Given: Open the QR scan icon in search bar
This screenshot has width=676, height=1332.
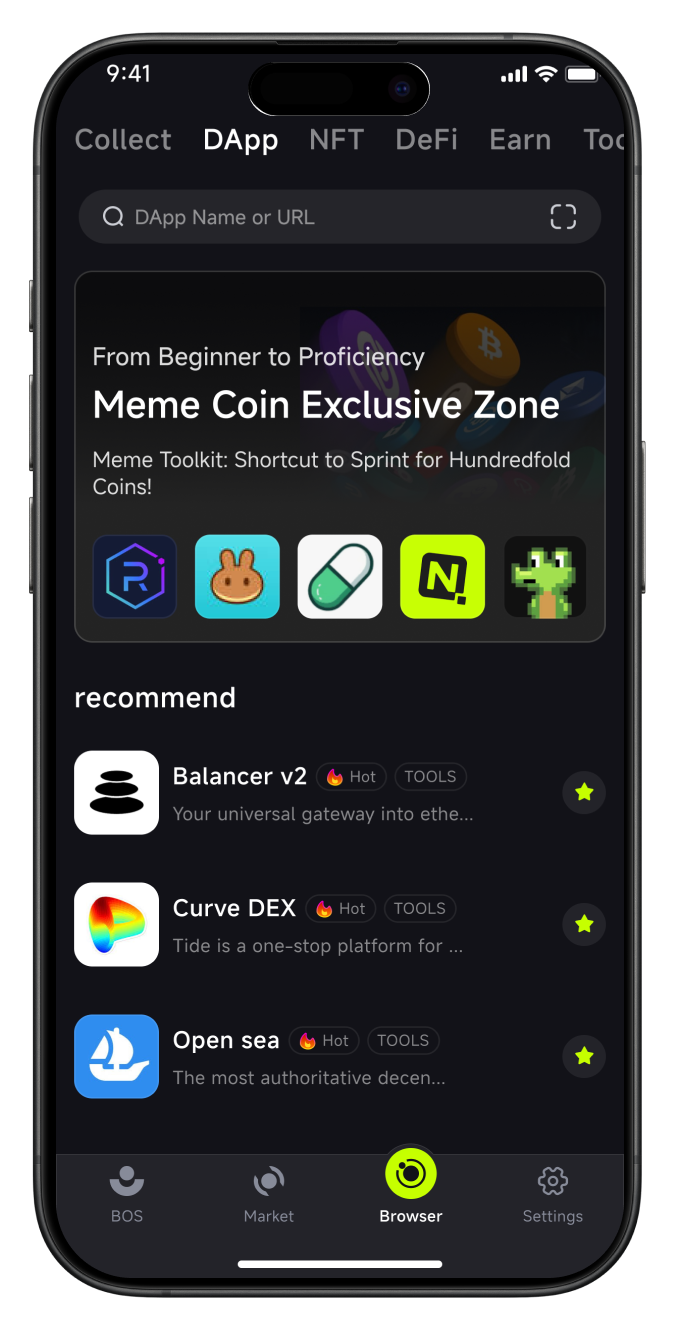Looking at the screenshot, I should pos(563,217).
